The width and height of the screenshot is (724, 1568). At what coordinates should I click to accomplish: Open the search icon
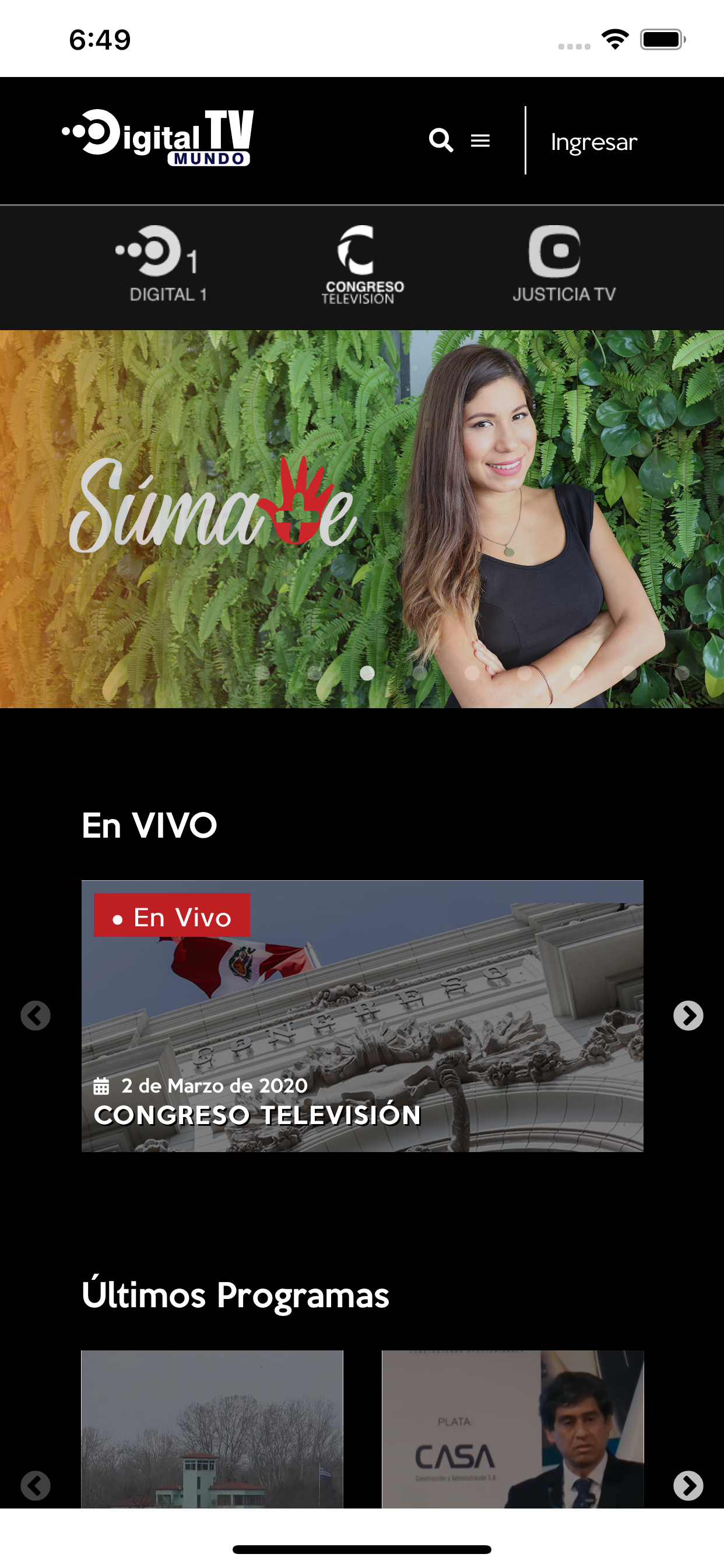pos(441,141)
